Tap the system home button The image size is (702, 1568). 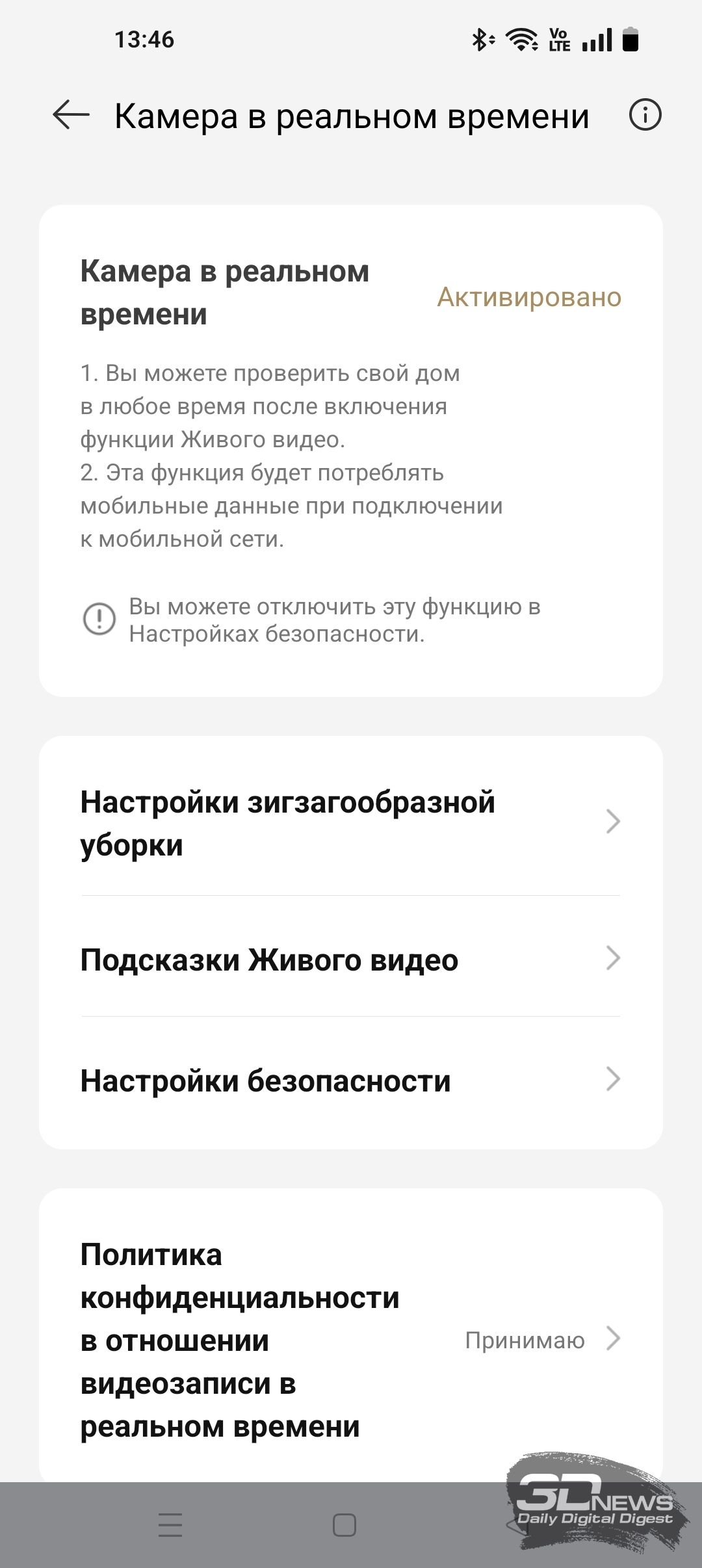tap(344, 1524)
